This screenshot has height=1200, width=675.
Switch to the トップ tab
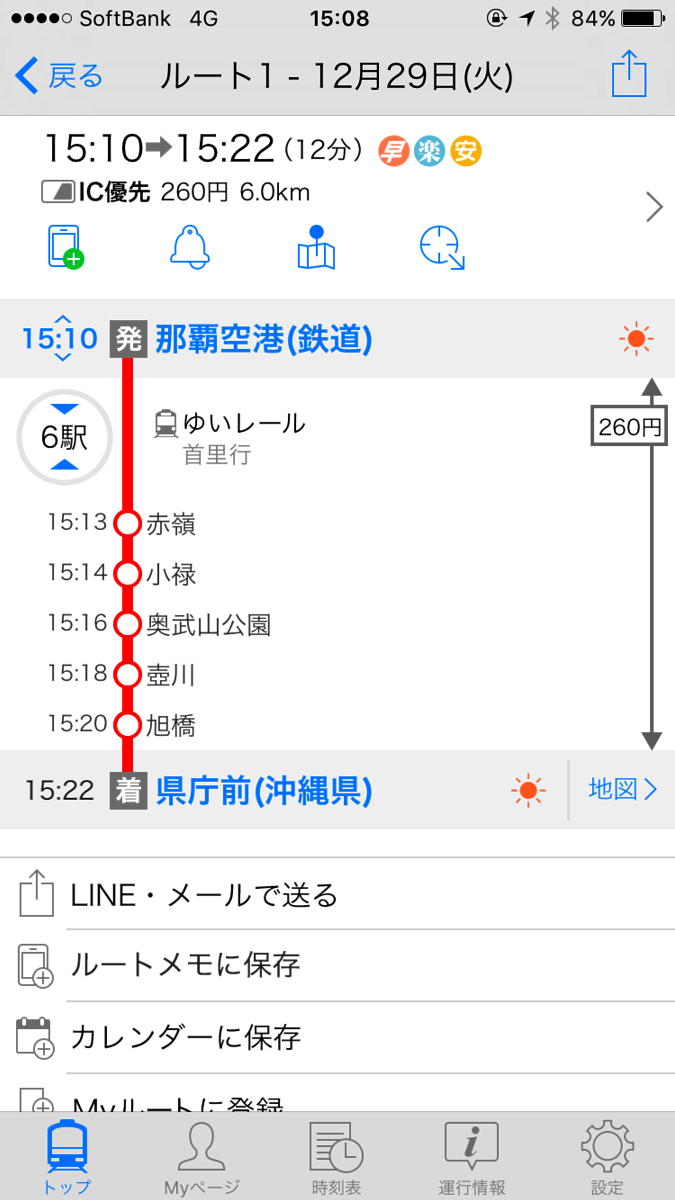click(67, 1157)
